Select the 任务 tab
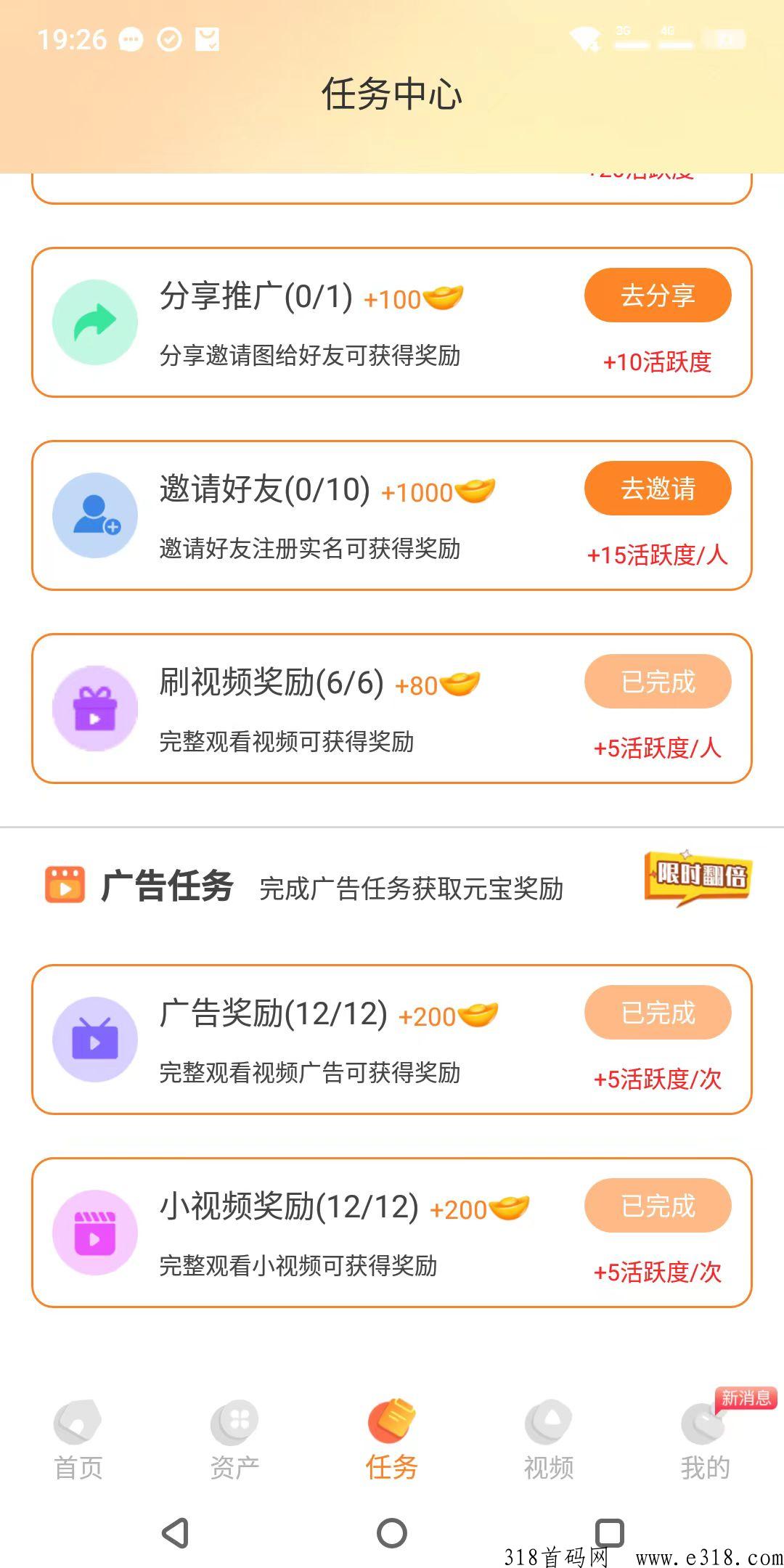The image size is (784, 1568). tap(392, 1440)
